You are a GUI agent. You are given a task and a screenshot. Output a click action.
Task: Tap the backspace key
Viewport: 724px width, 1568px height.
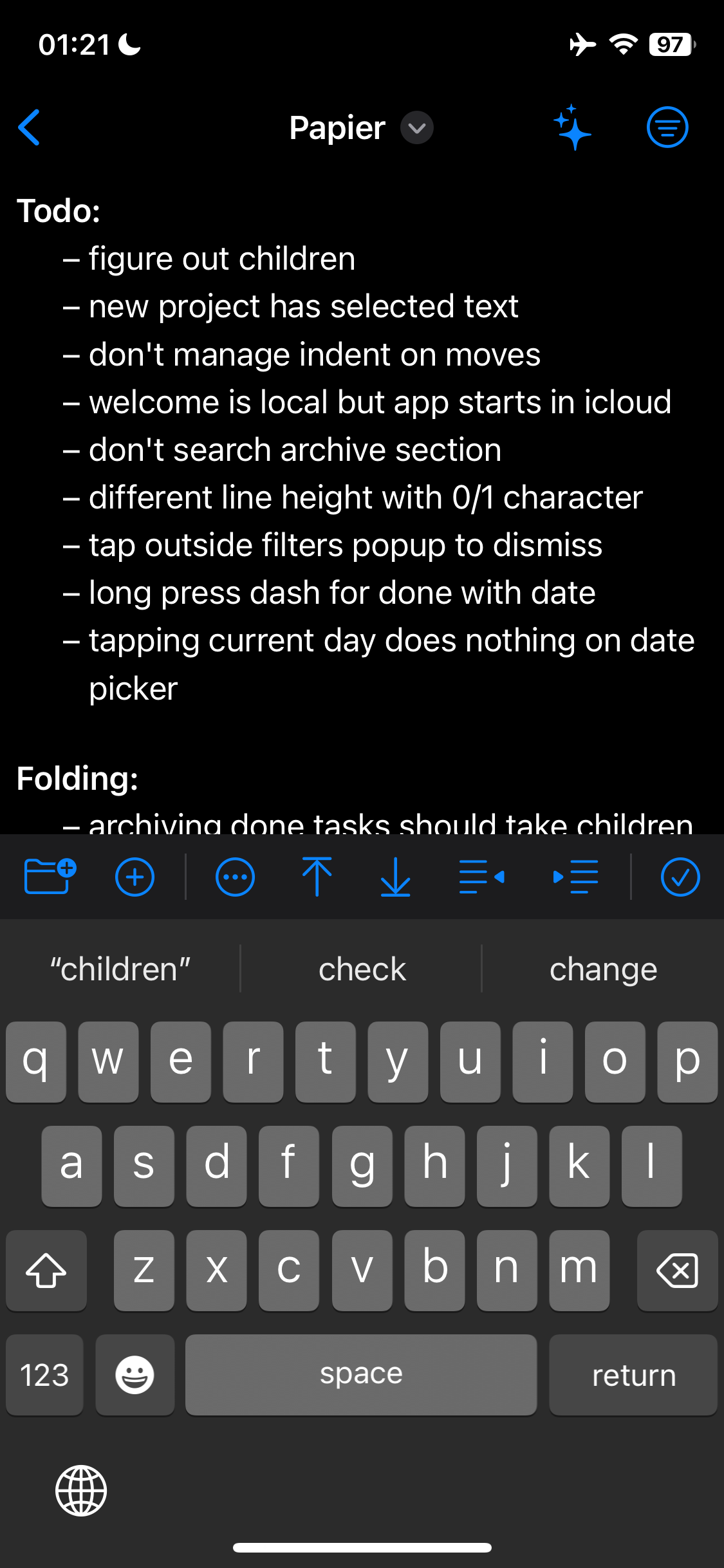[677, 1271]
